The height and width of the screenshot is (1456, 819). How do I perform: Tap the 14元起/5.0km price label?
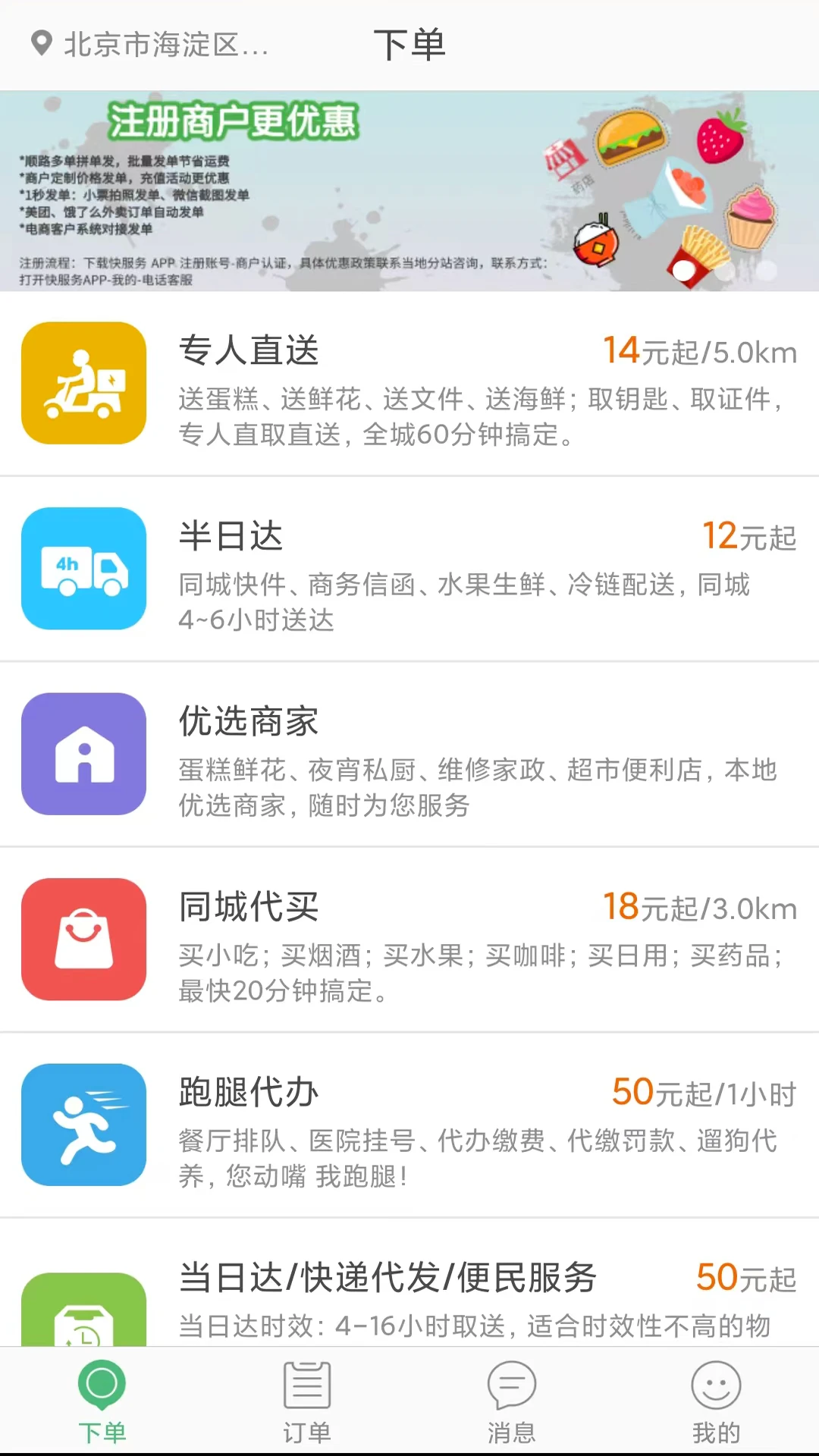pyautogui.click(x=698, y=350)
